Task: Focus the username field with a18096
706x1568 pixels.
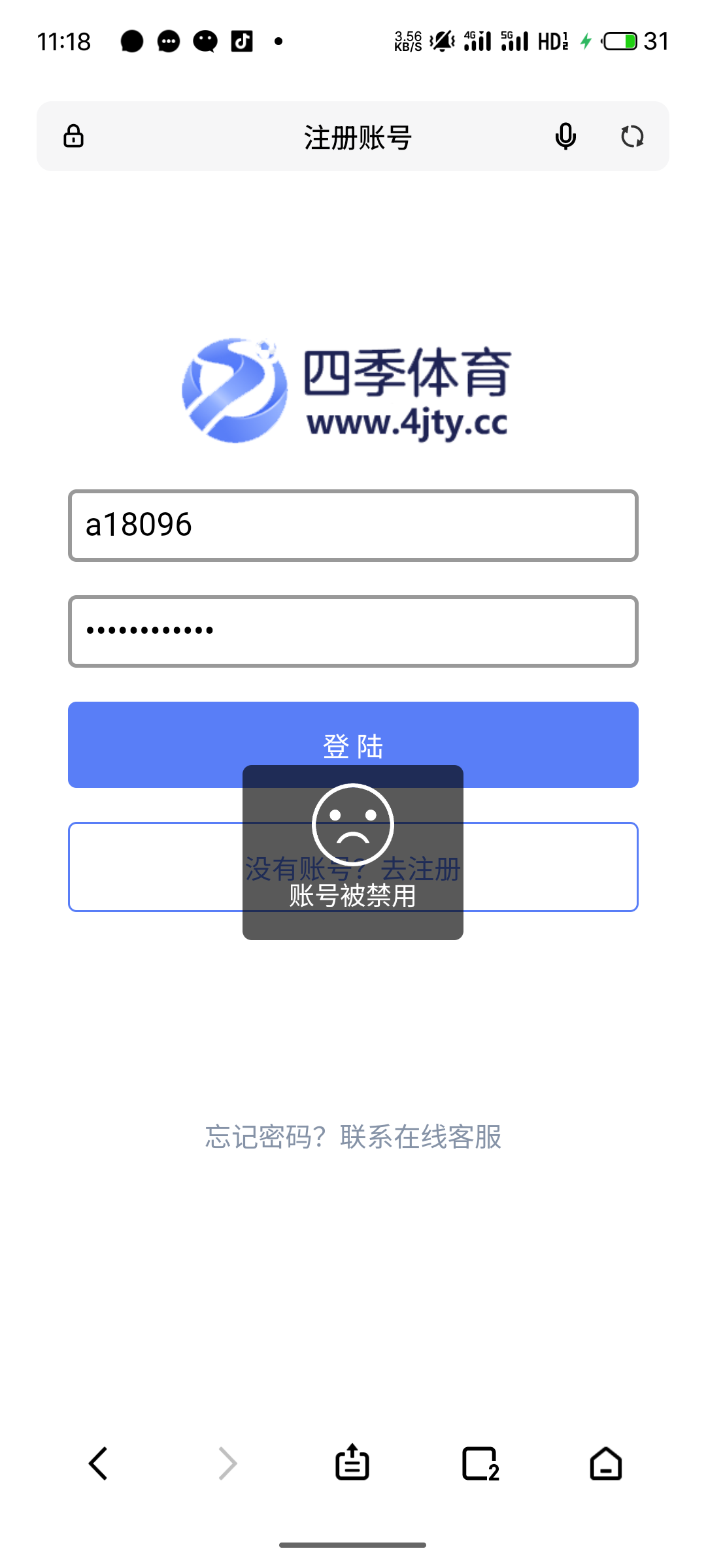Action: 353,525
